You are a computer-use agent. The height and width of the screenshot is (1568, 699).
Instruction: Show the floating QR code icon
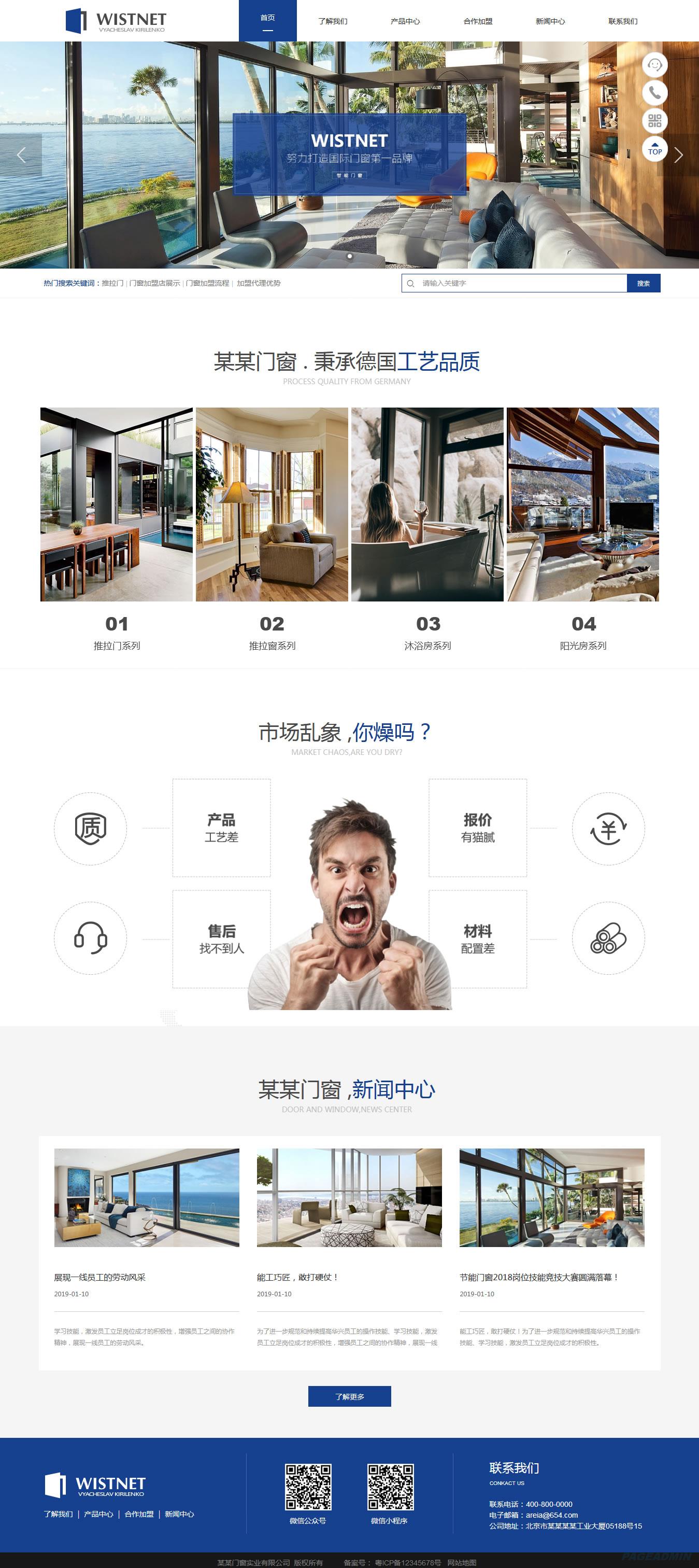point(654,120)
